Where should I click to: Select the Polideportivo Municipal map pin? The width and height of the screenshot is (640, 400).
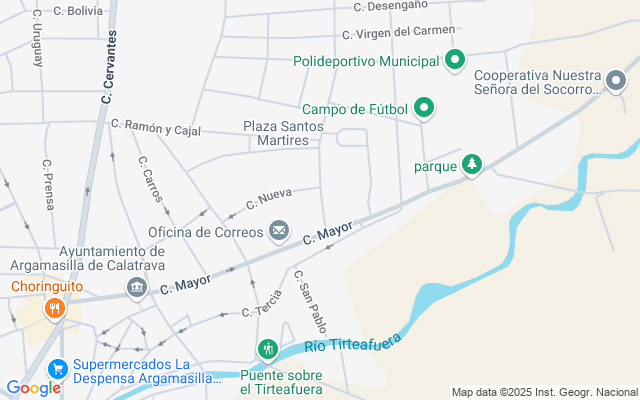click(455, 60)
